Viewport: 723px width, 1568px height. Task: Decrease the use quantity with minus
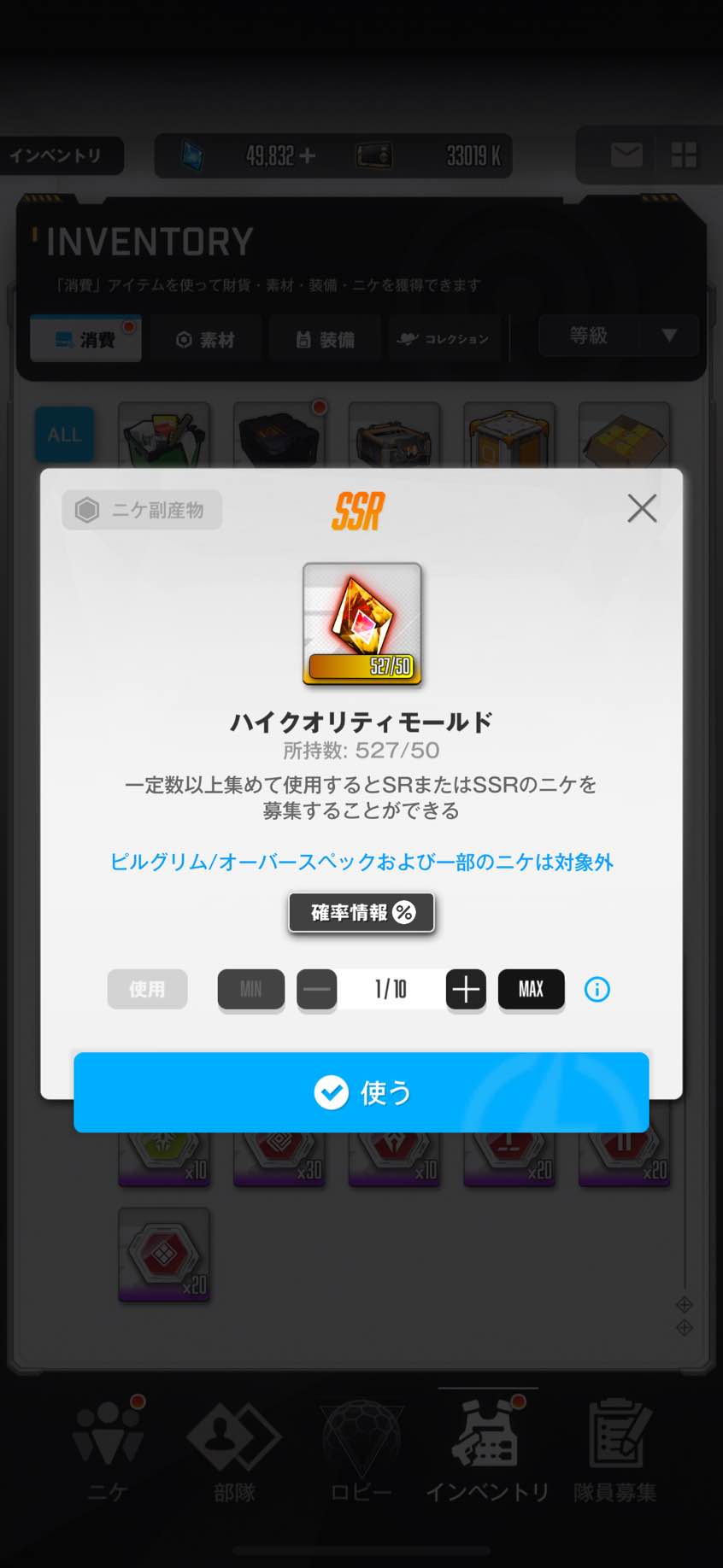click(x=317, y=989)
